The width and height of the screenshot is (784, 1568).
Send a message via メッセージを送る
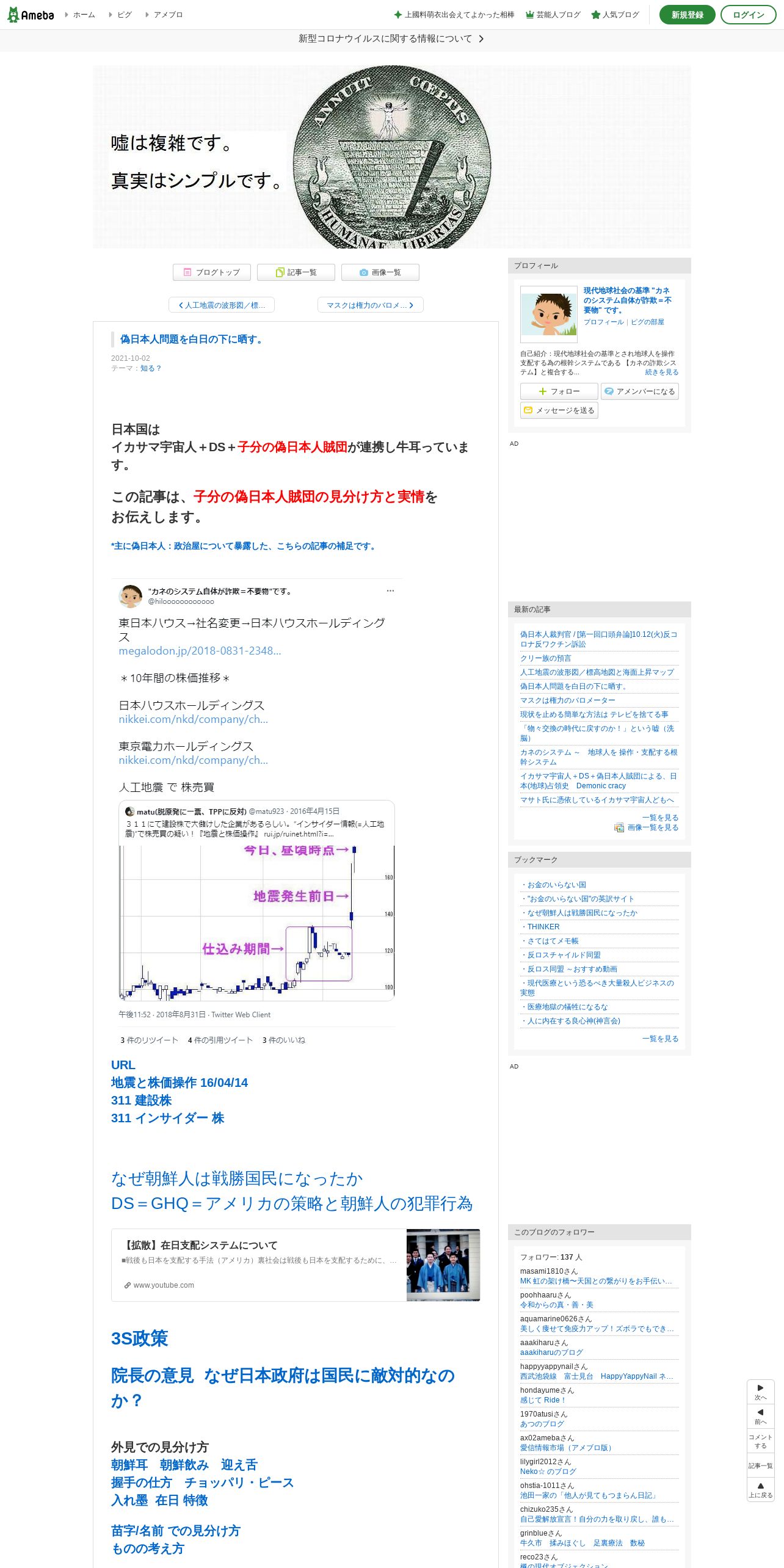[559, 410]
